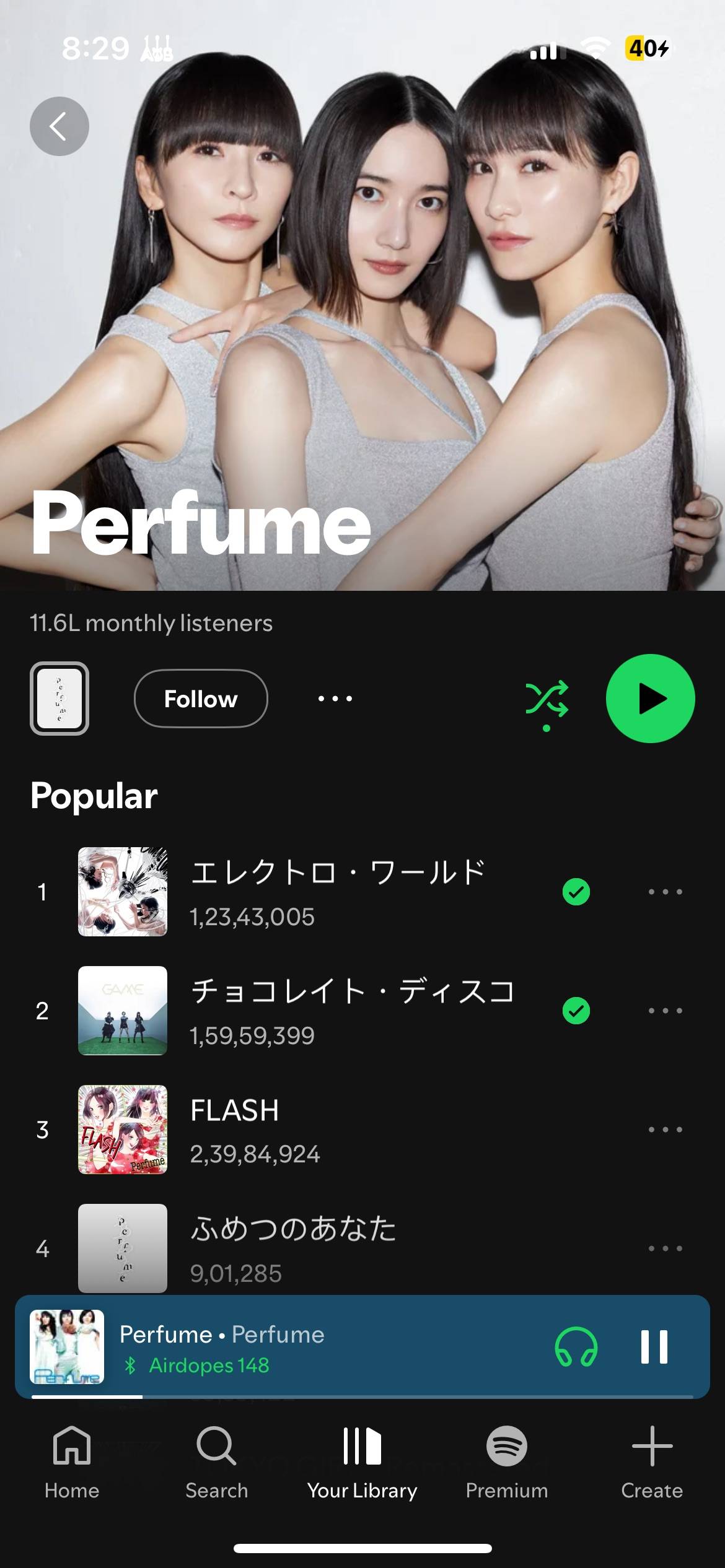Open the Create tab
The height and width of the screenshot is (1568, 725).
[652, 1461]
